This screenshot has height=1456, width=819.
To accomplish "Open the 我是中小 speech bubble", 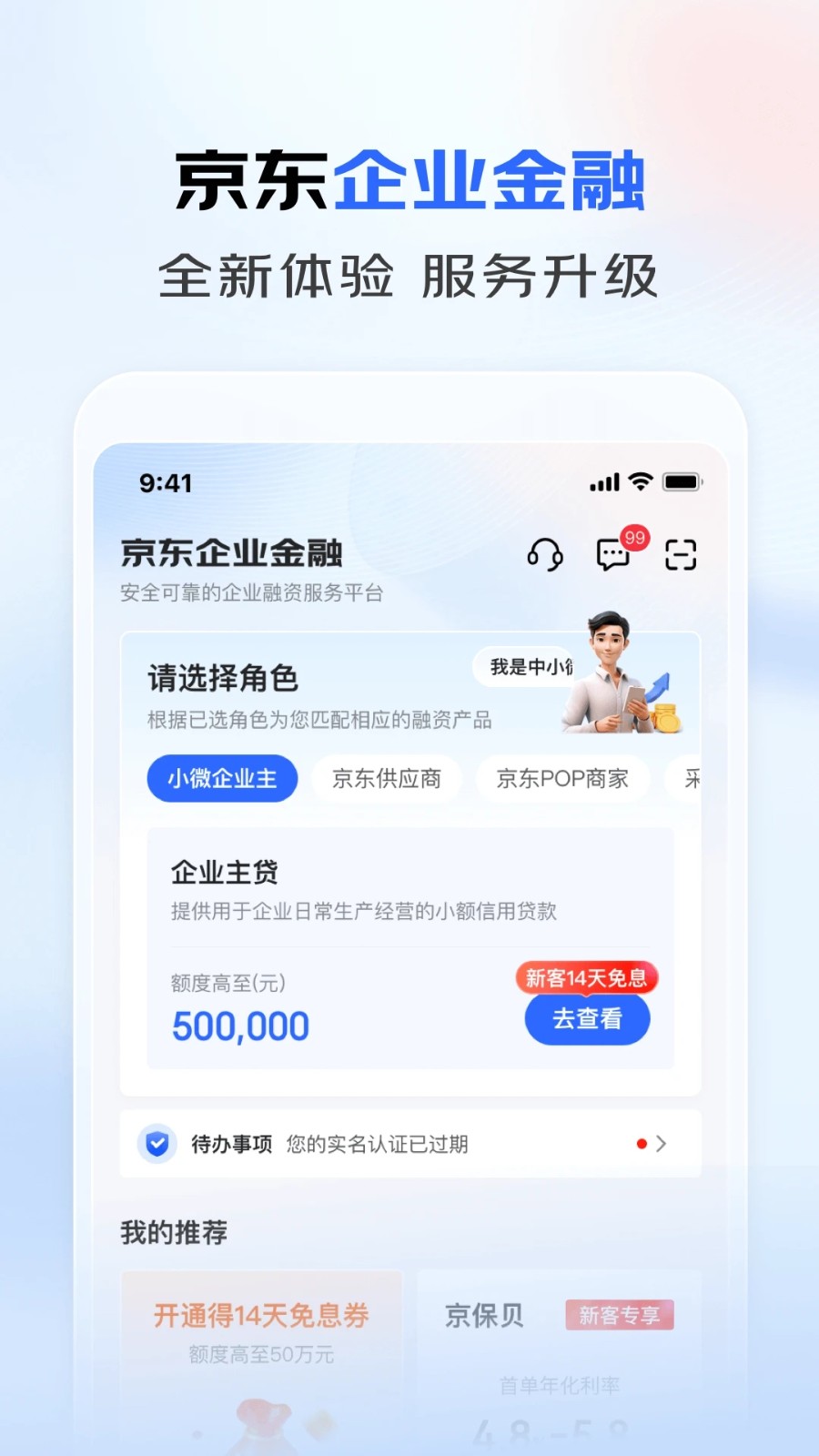I will point(526,667).
